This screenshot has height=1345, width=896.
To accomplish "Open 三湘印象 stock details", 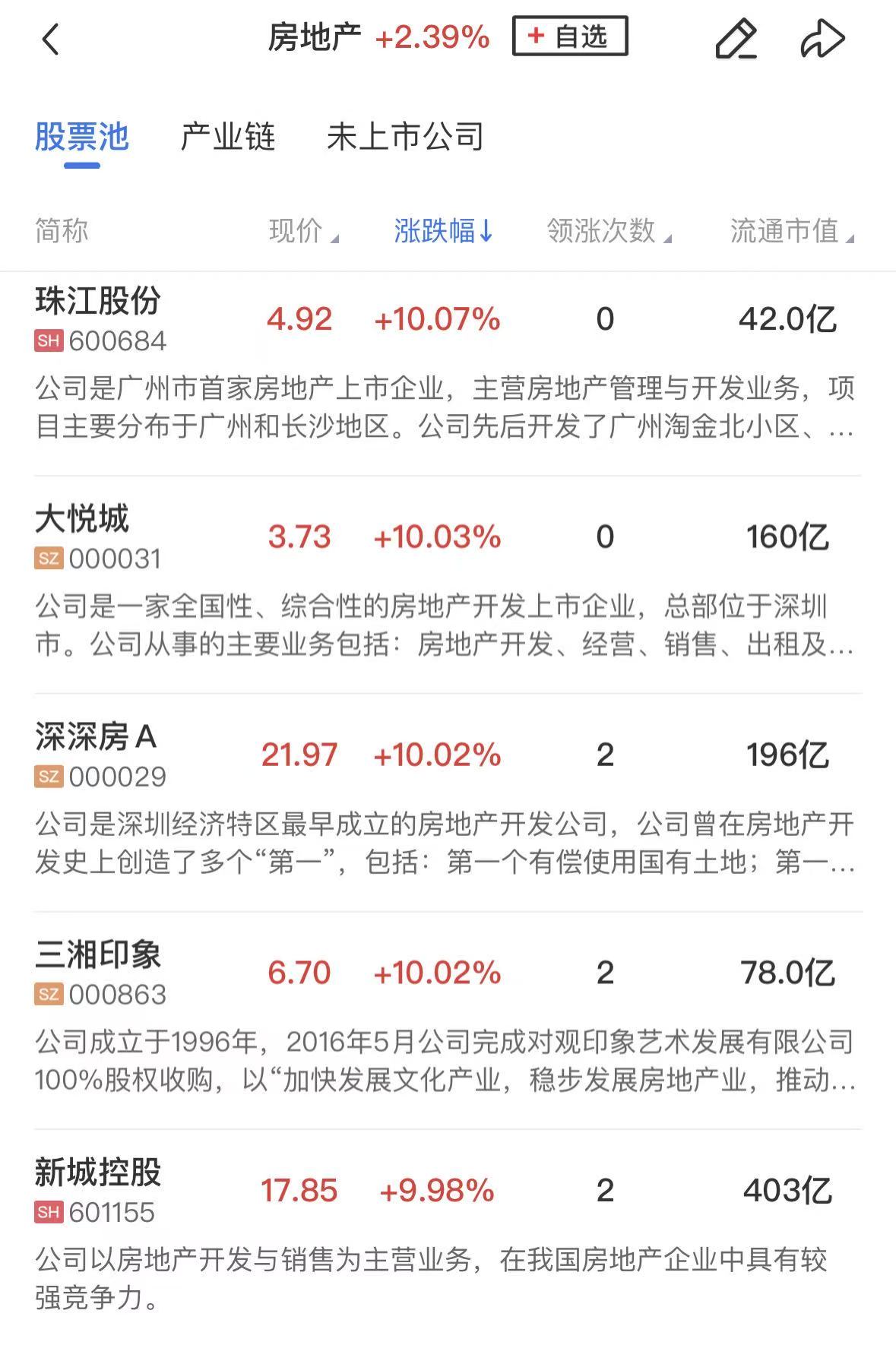I will click(x=98, y=955).
